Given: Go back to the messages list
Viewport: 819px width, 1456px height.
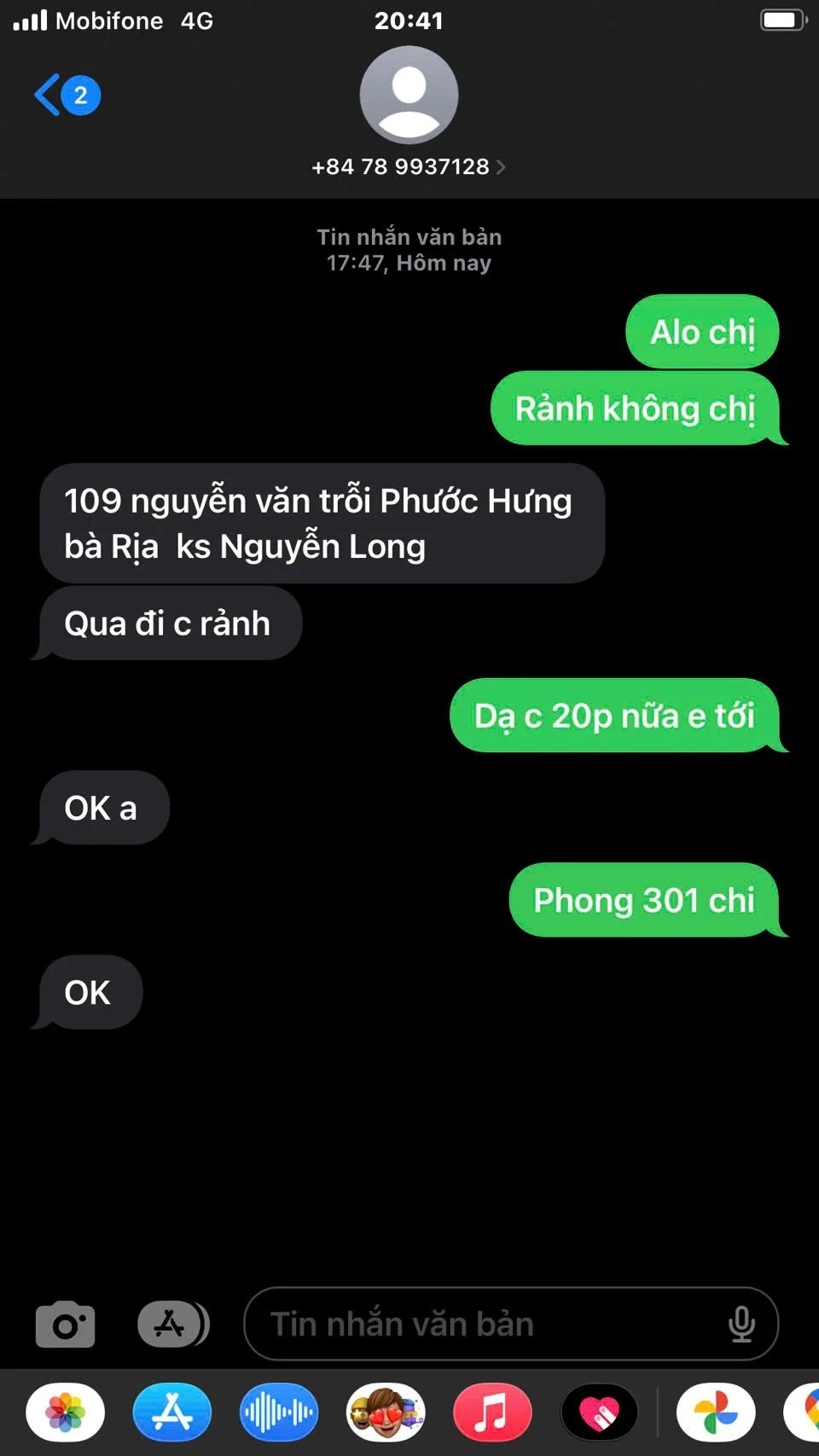Looking at the screenshot, I should point(65,95).
